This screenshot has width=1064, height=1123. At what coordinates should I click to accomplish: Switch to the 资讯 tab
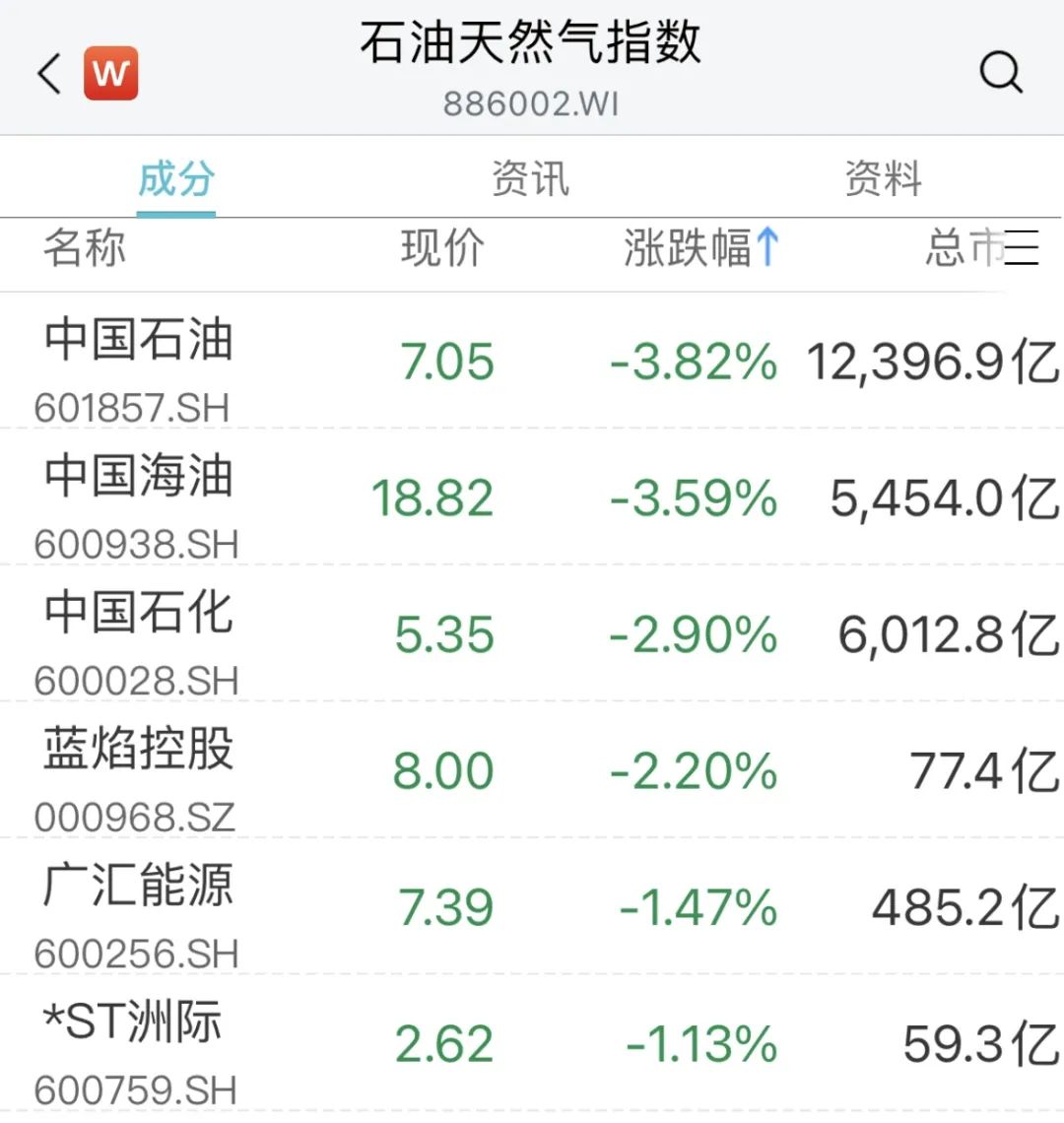coord(529,177)
